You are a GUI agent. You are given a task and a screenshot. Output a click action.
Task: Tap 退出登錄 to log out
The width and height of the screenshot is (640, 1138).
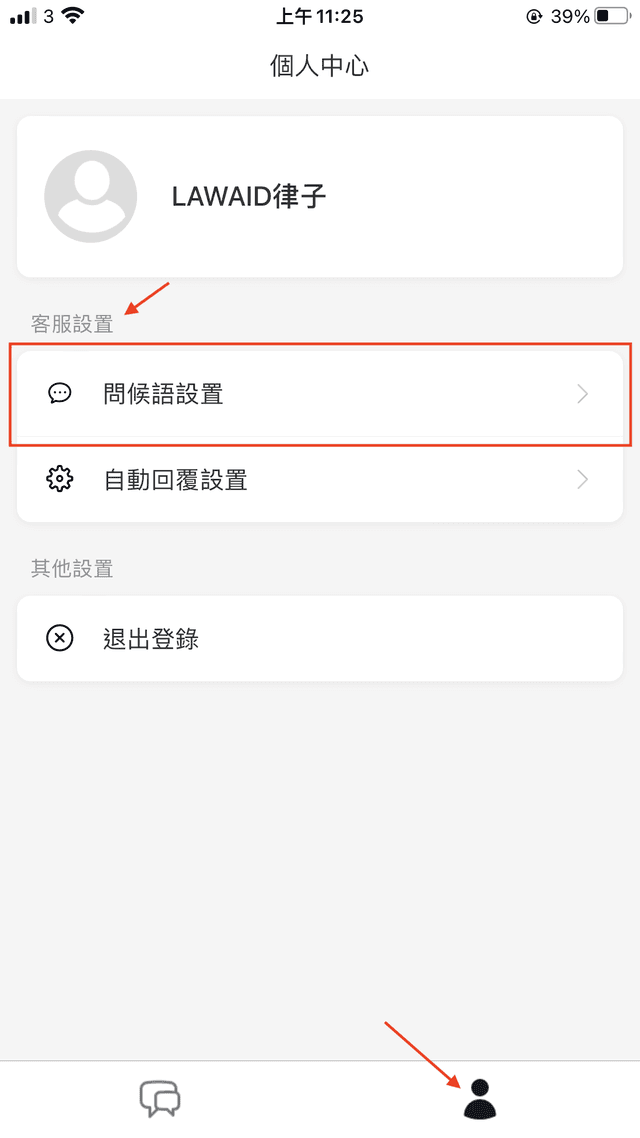tap(318, 638)
